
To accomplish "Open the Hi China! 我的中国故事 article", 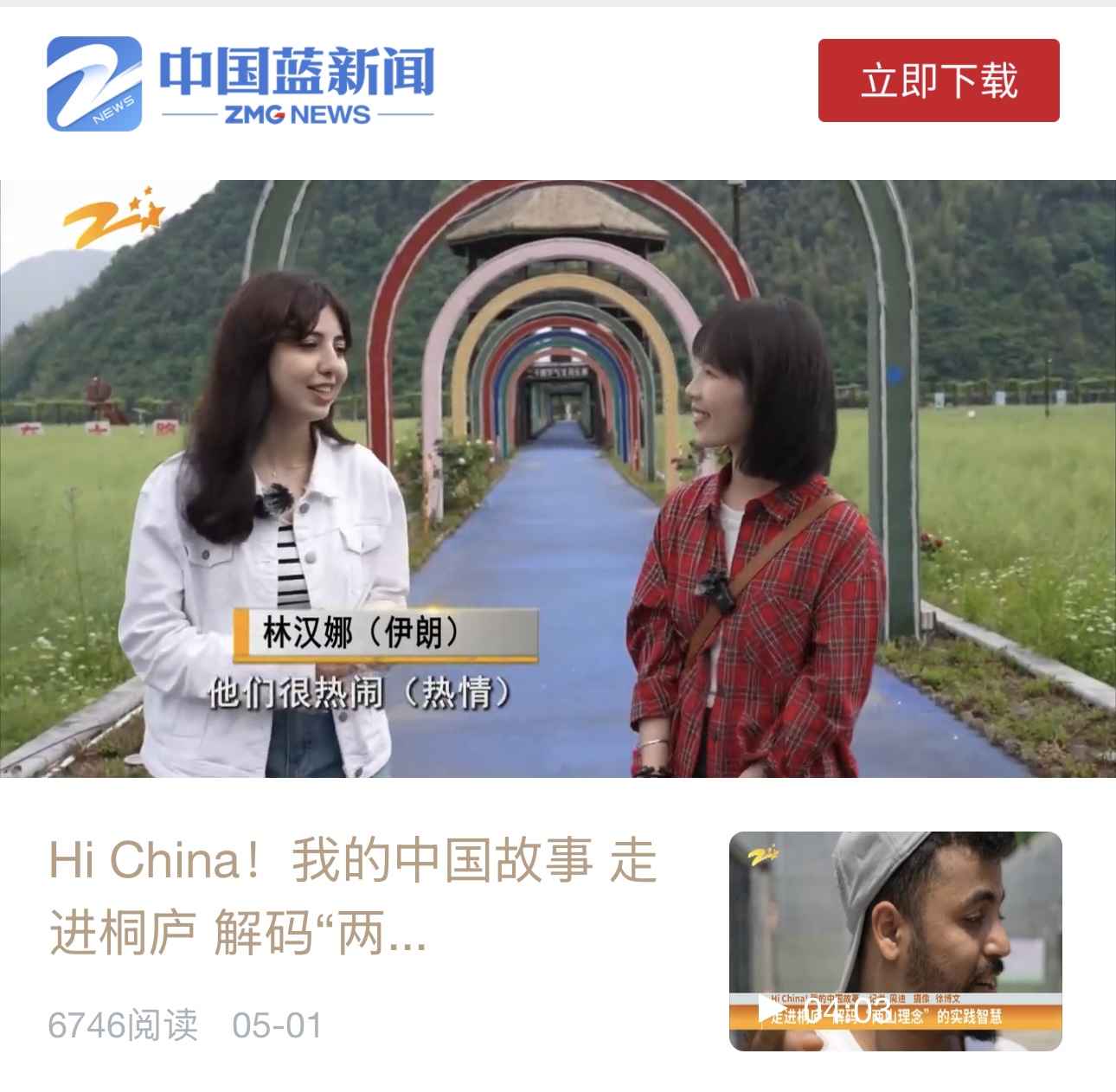I will 353,896.
